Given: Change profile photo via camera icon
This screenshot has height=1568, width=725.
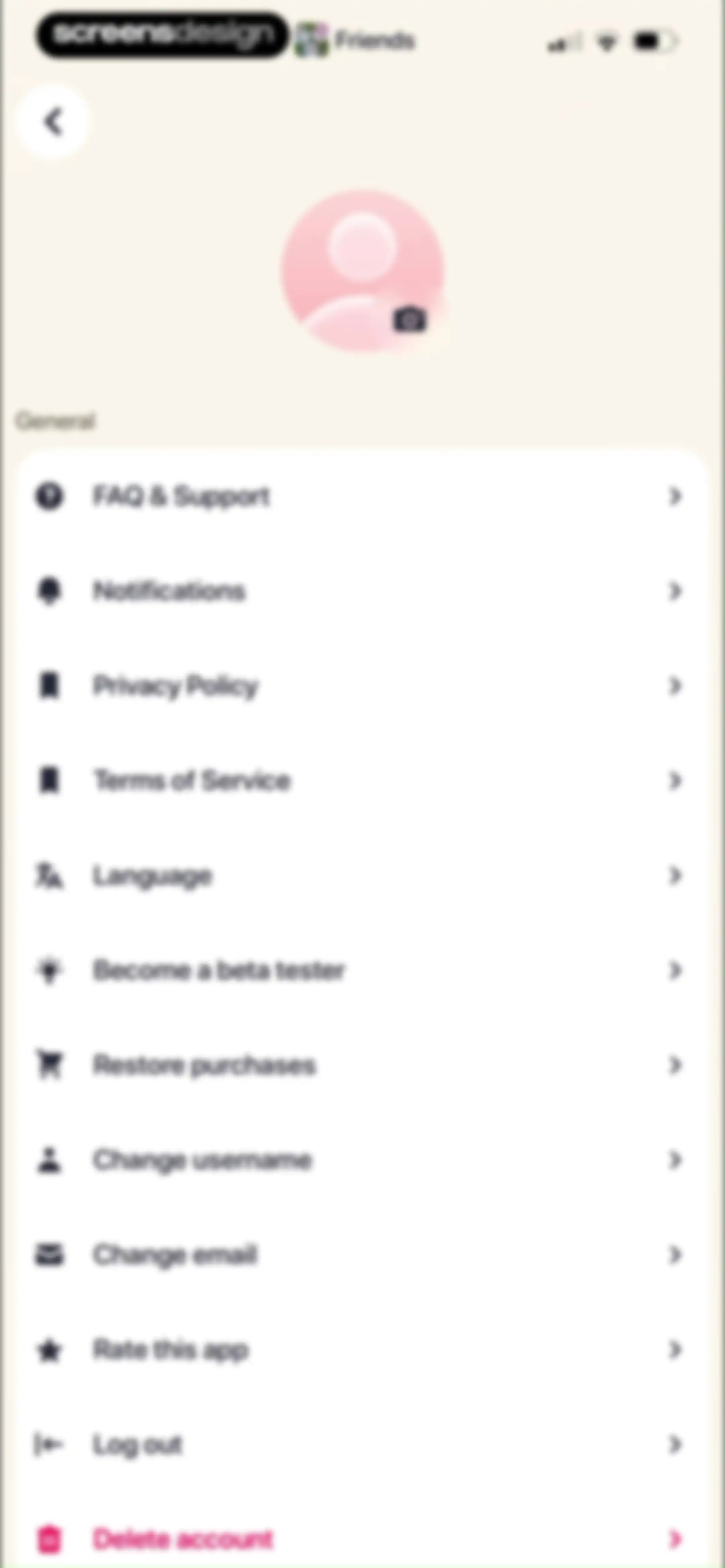Looking at the screenshot, I should click(x=410, y=319).
